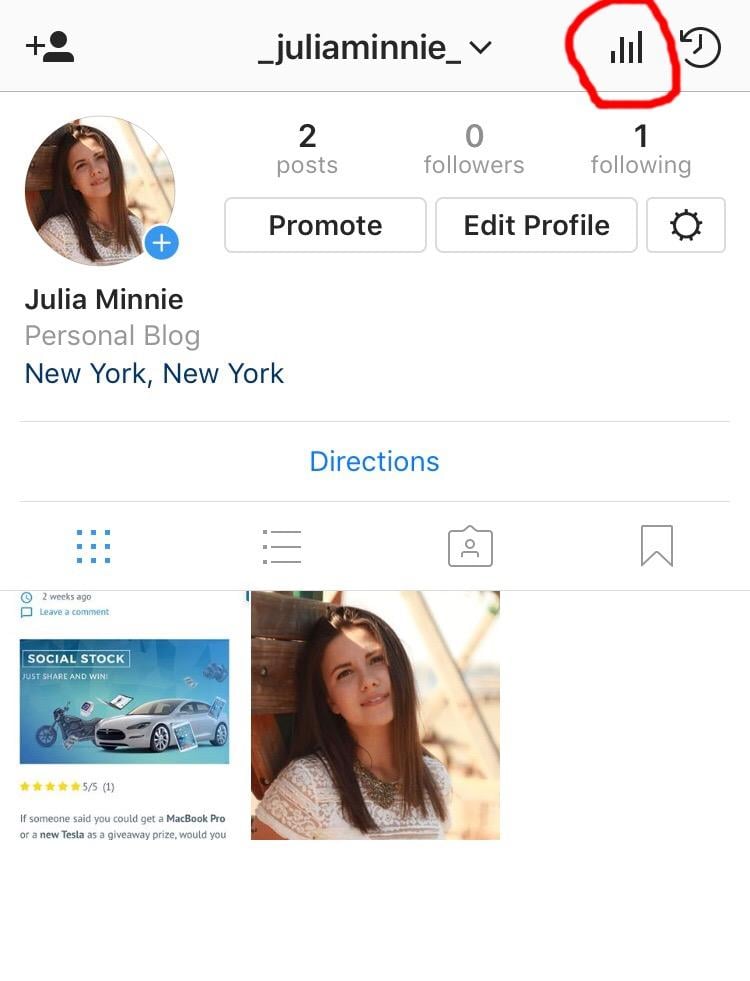The height and width of the screenshot is (981, 750).
Task: Open the saved bookmarks tab
Action: click(656, 546)
